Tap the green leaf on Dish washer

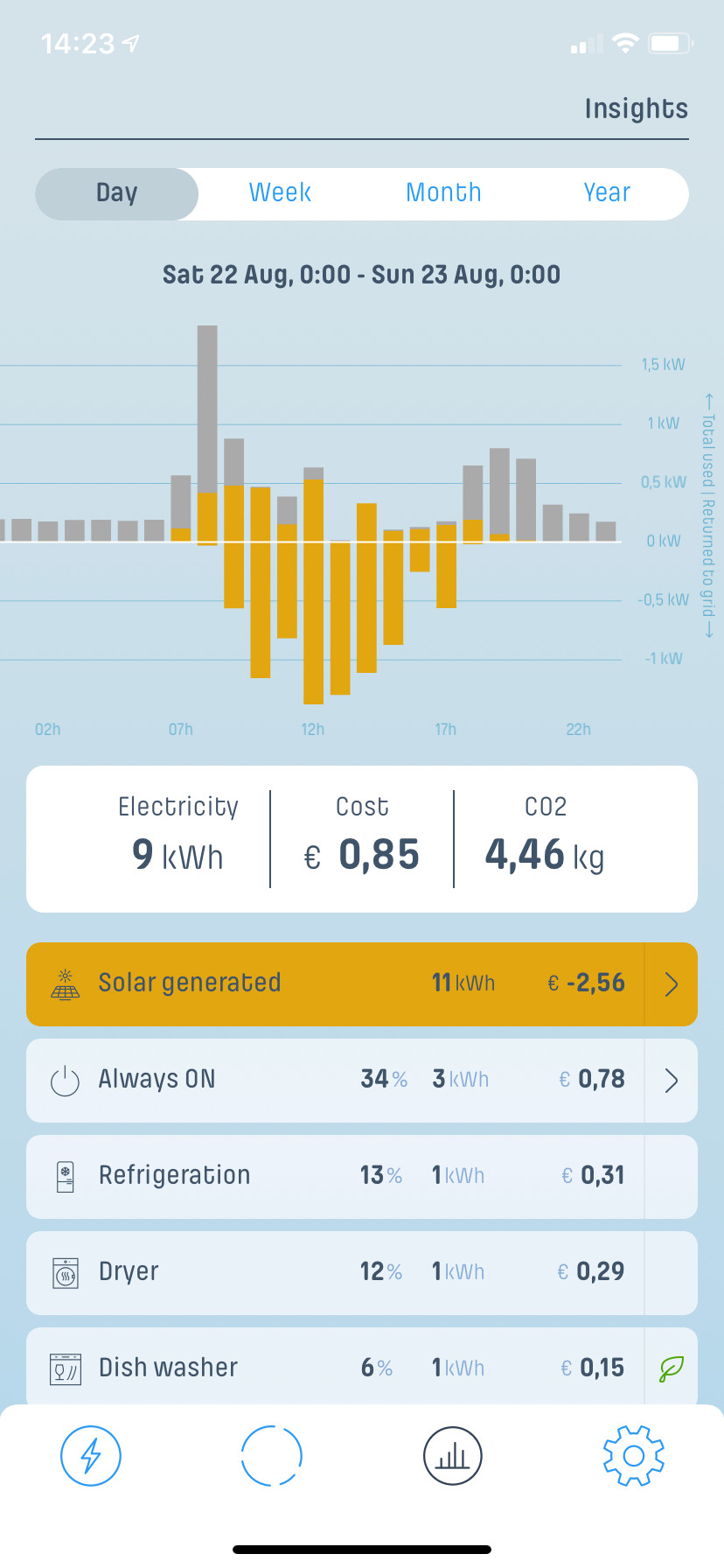point(671,1368)
